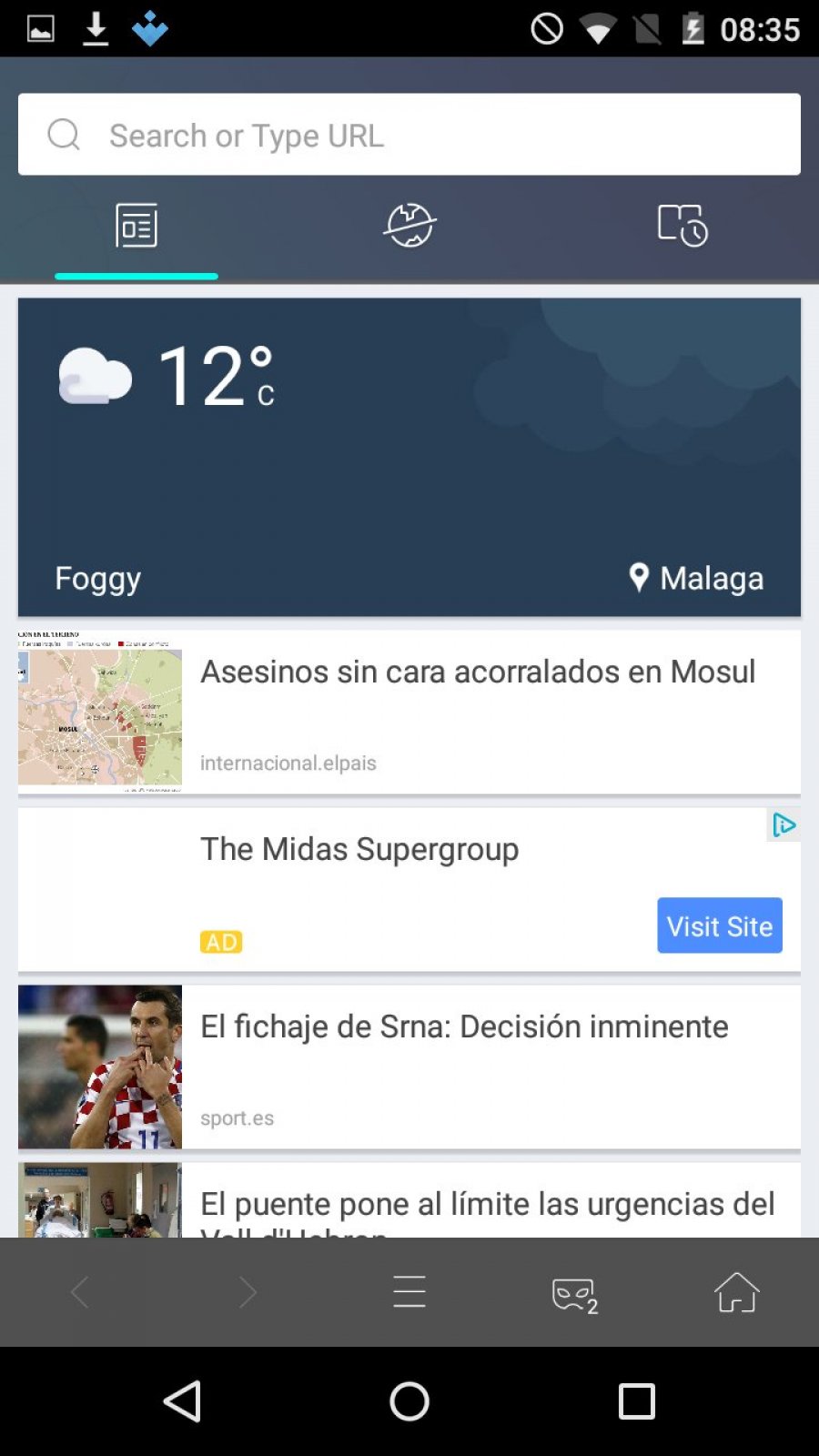Expand the tab counter showing 2

(x=572, y=1291)
